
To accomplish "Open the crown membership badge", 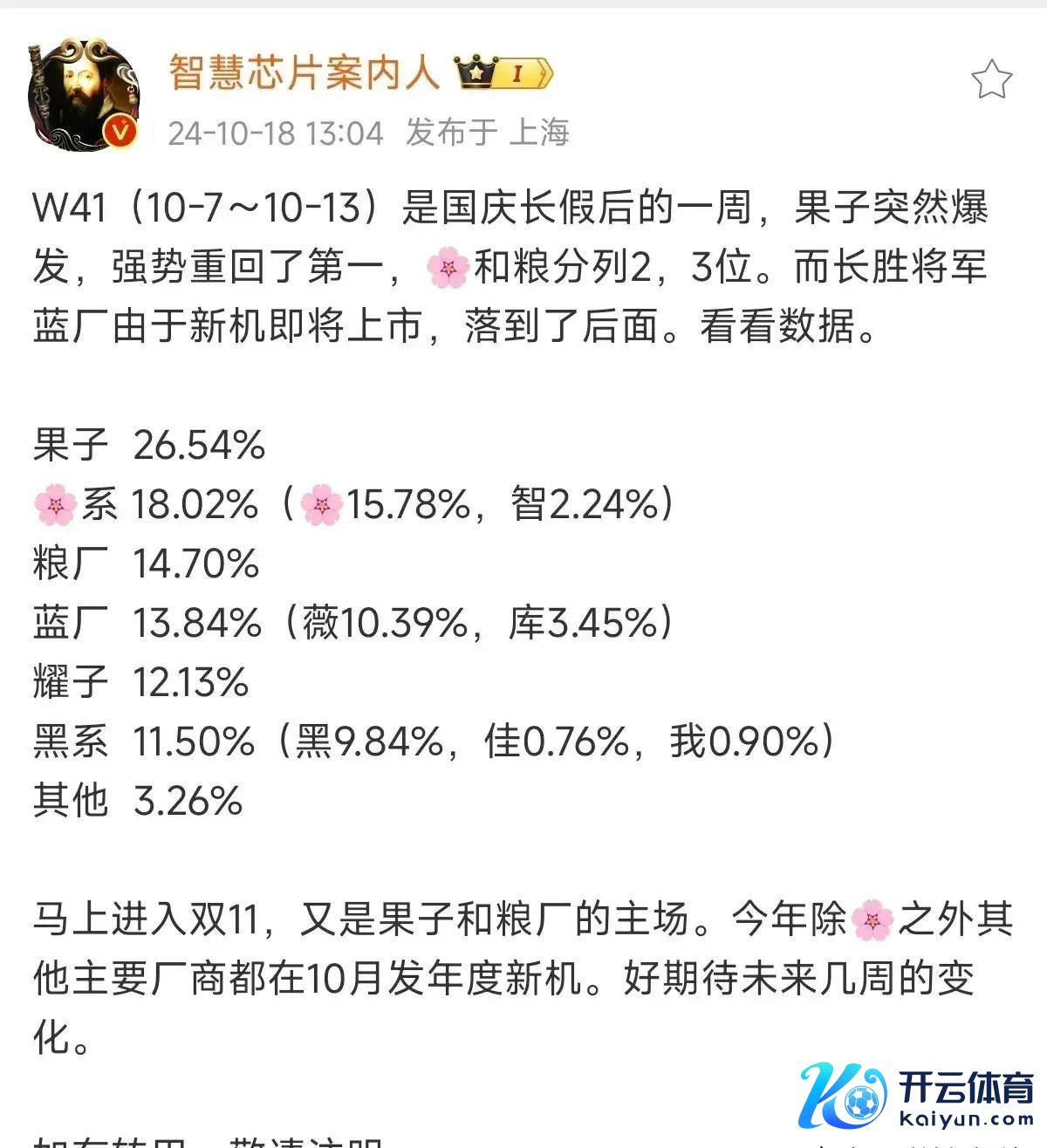I will [503, 73].
